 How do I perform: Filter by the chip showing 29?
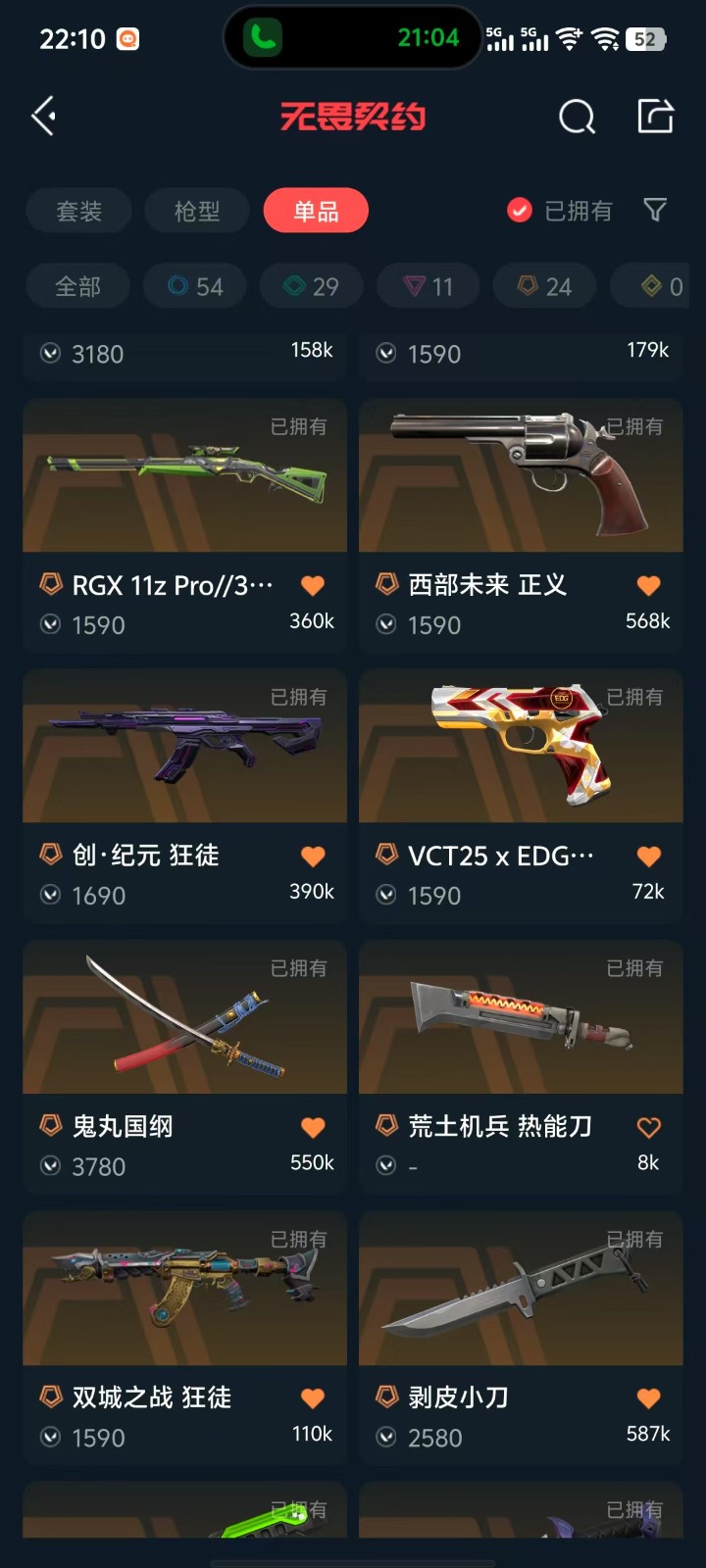pos(311,286)
